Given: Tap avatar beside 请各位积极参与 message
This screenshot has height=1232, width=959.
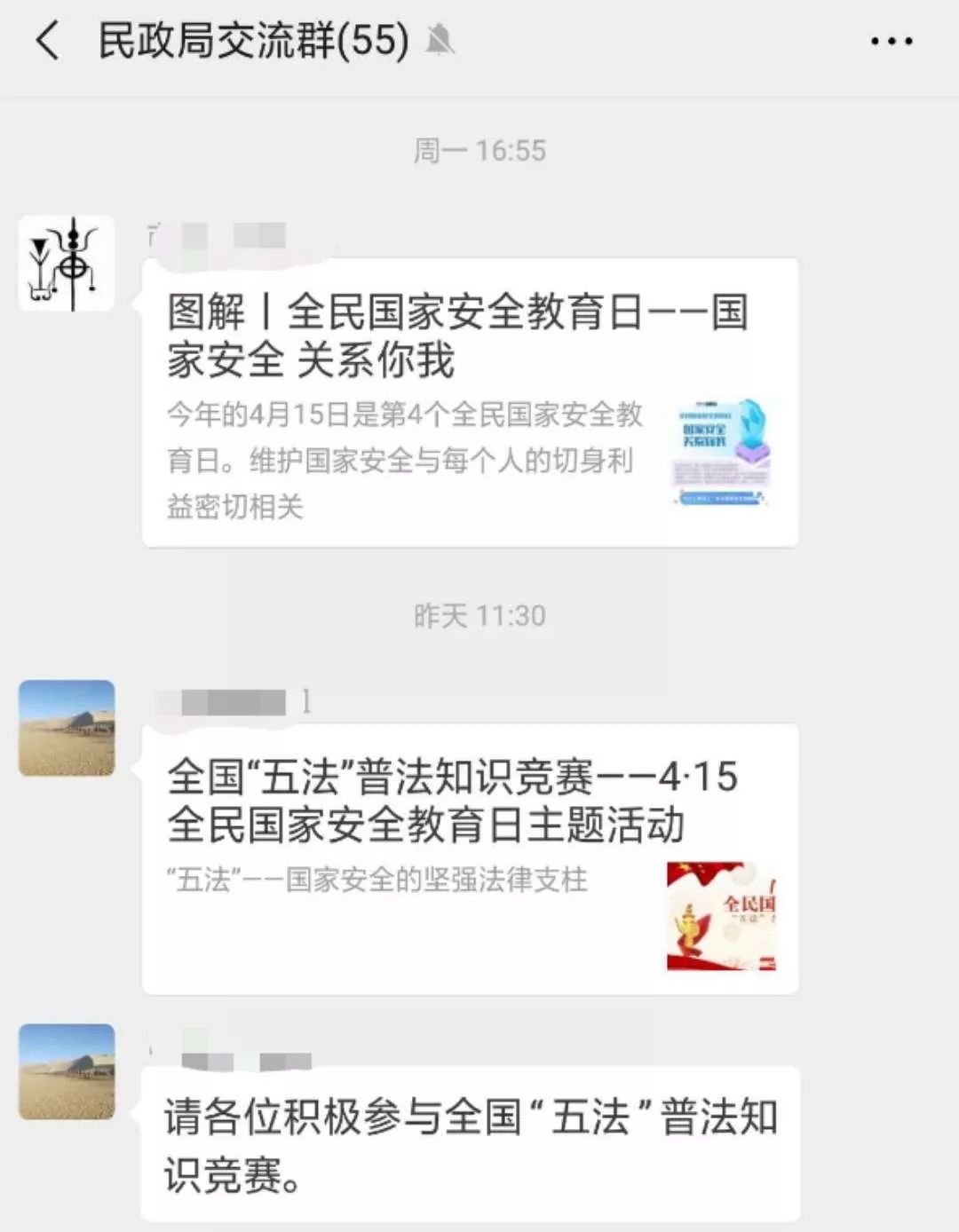Looking at the screenshot, I should click(x=67, y=1071).
